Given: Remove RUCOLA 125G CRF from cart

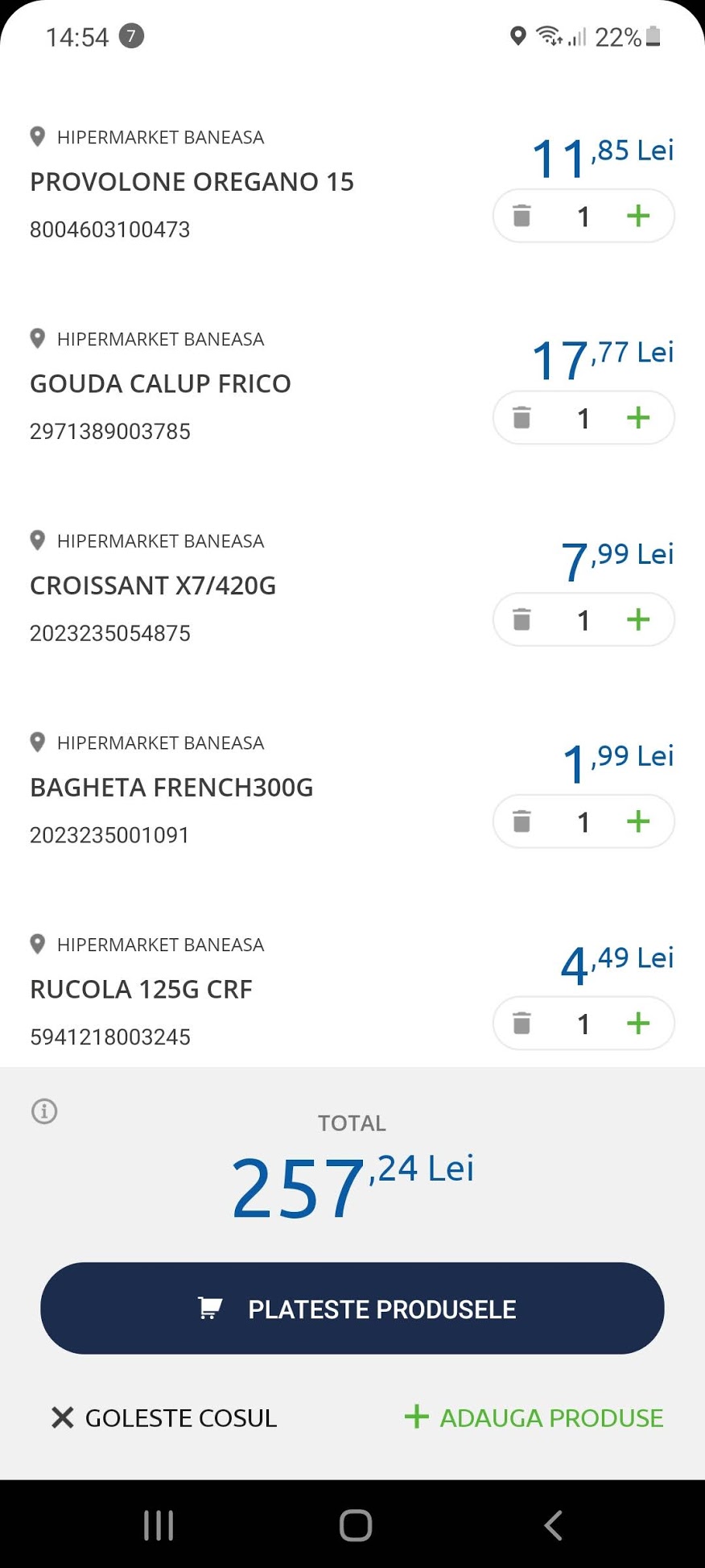Looking at the screenshot, I should pyautogui.click(x=522, y=1024).
